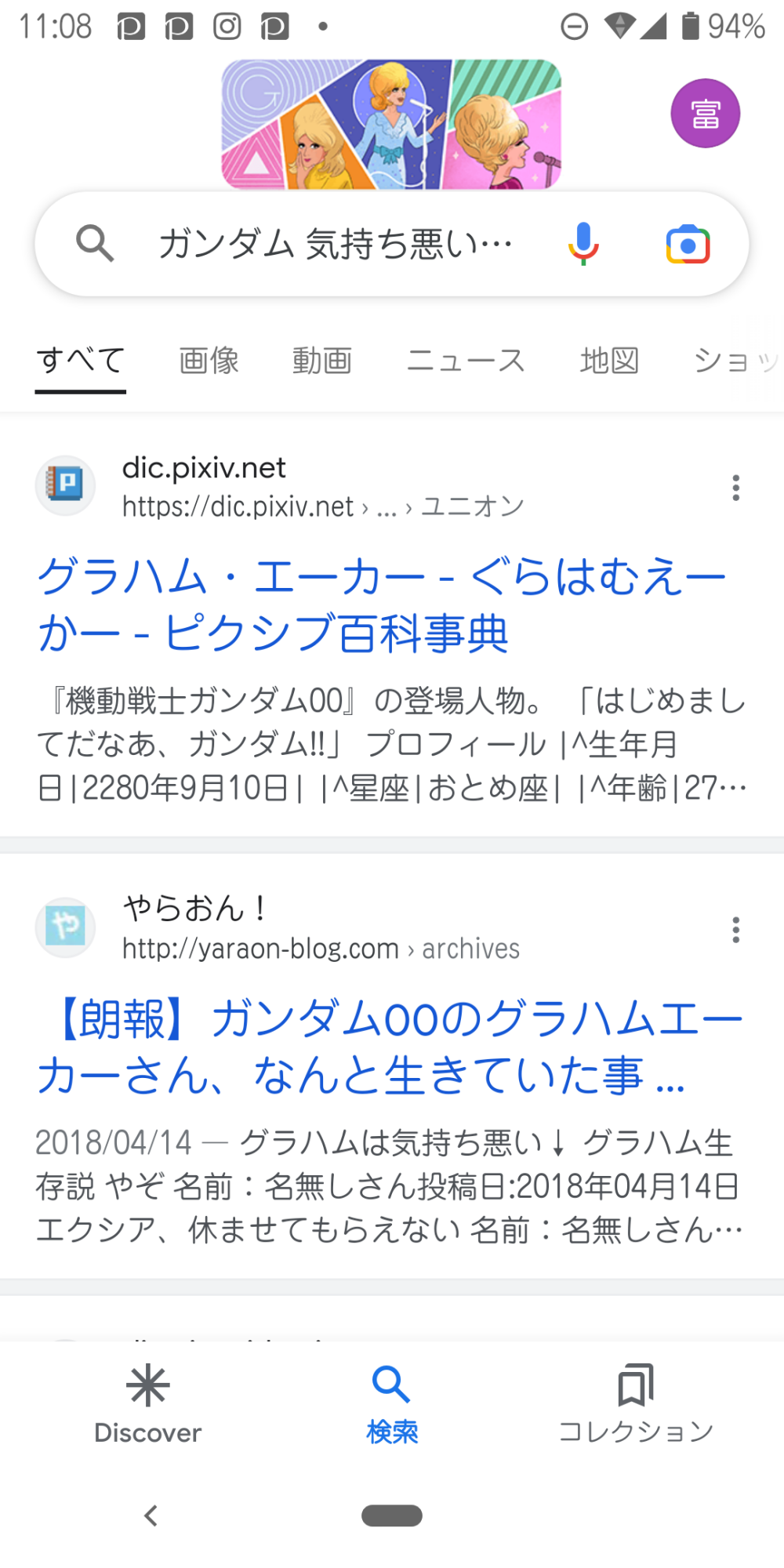
Task: Open the コレクション tab
Action: point(635,1403)
